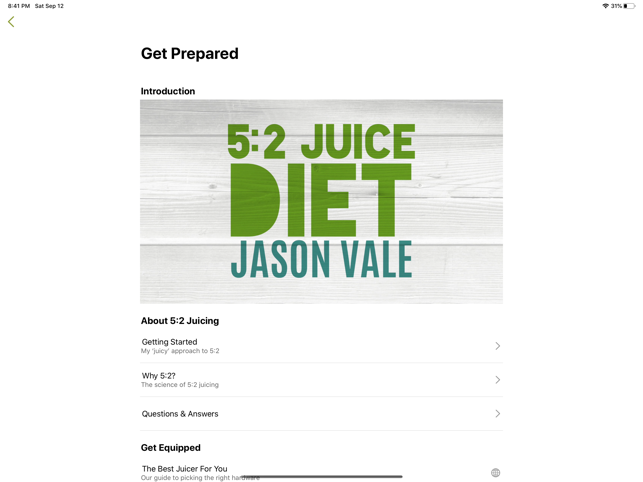This screenshot has height=482, width=643.
Task: Open The Best Juicer For You guide
Action: (321, 472)
